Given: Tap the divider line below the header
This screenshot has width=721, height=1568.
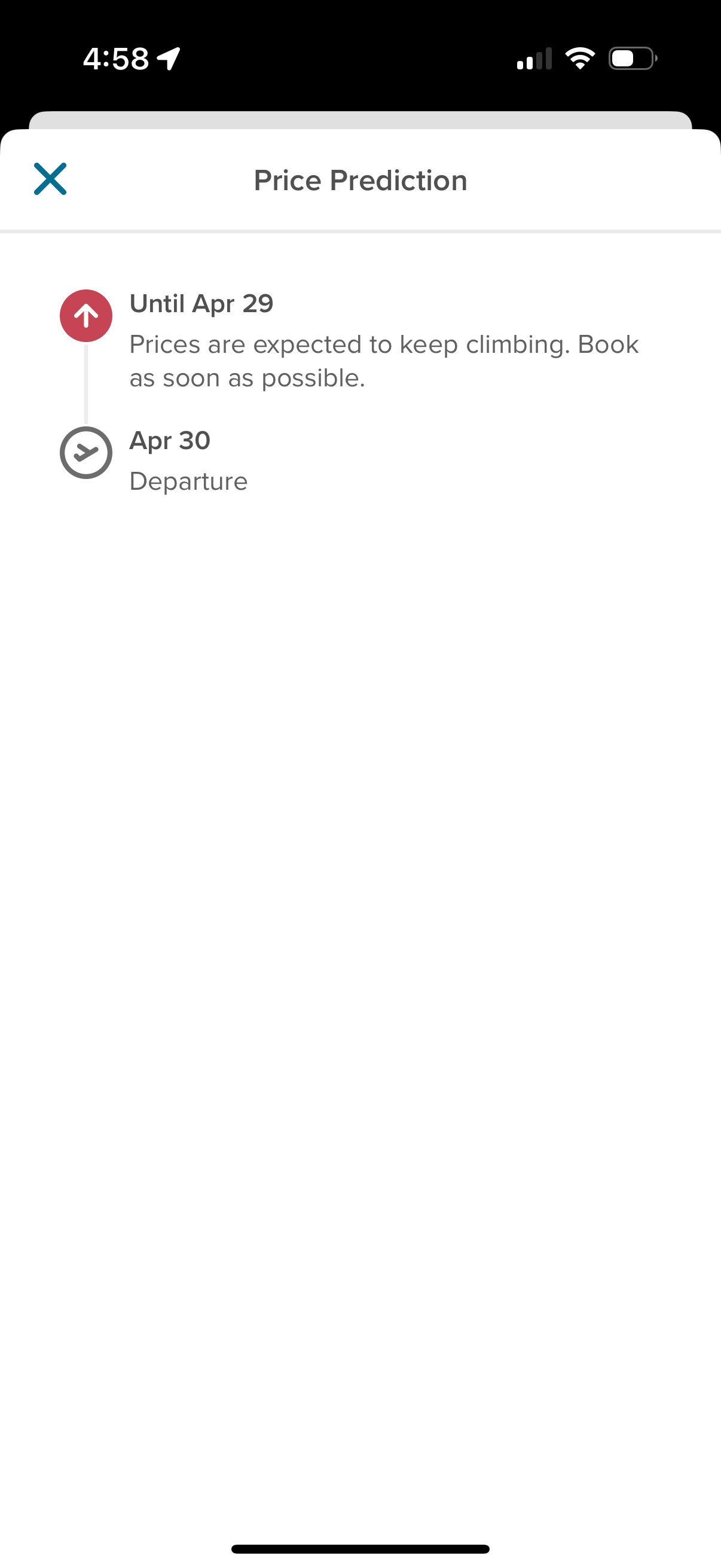Looking at the screenshot, I should click(x=360, y=230).
